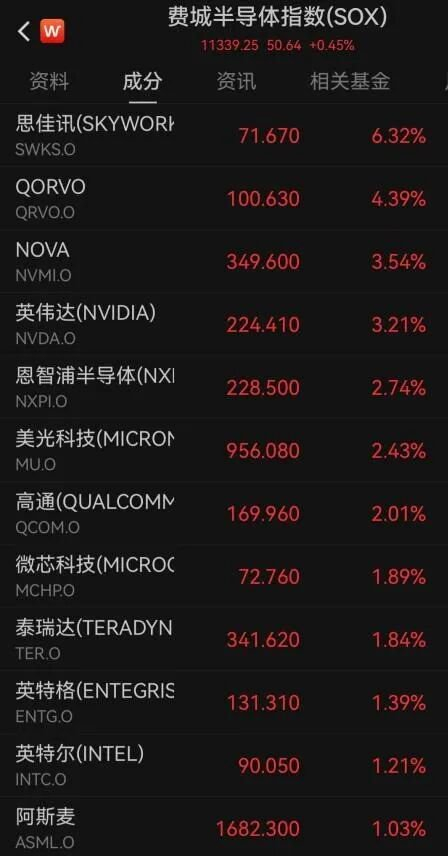Open the 思佳讯 SWKS.O stock row
The width and height of the screenshot is (448, 856).
224,135
